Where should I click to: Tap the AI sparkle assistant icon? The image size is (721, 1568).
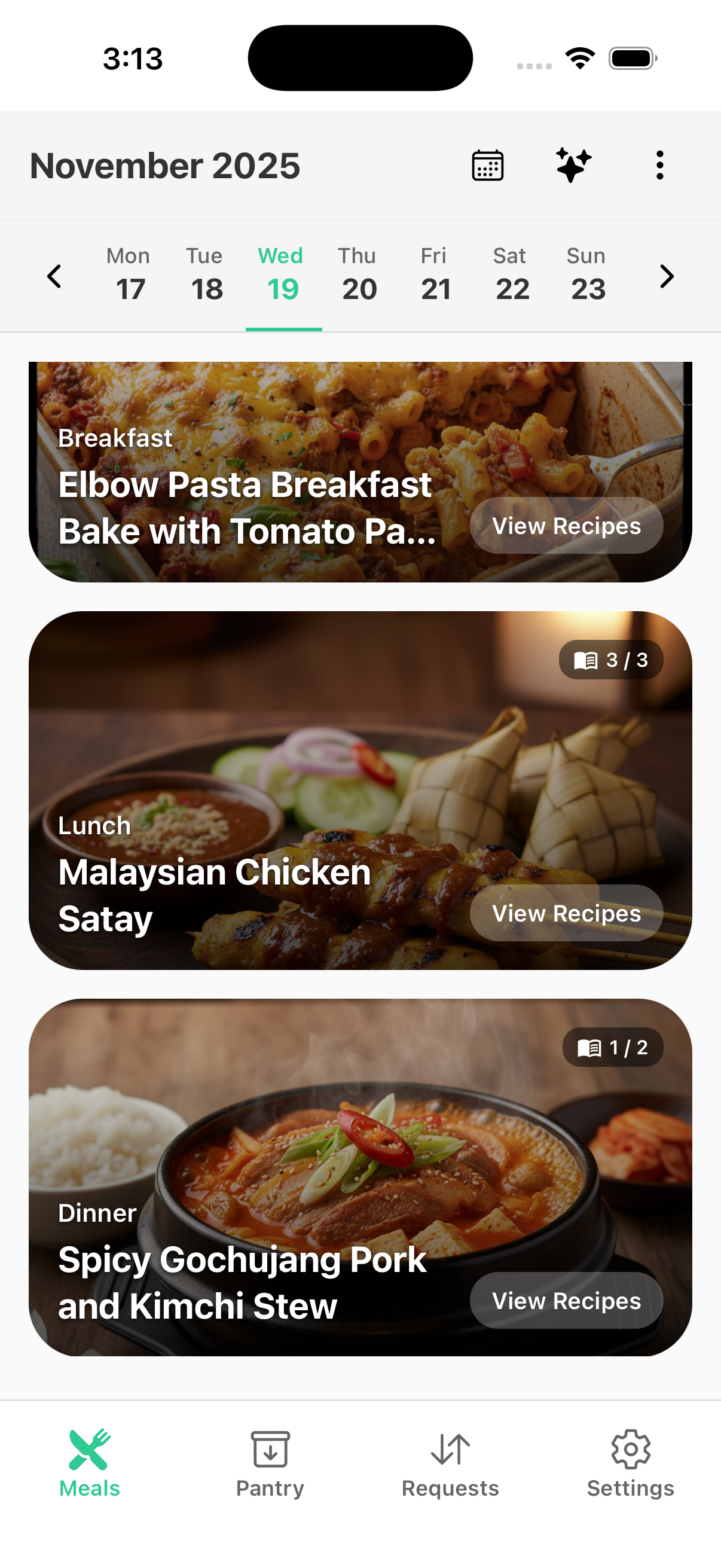point(572,165)
